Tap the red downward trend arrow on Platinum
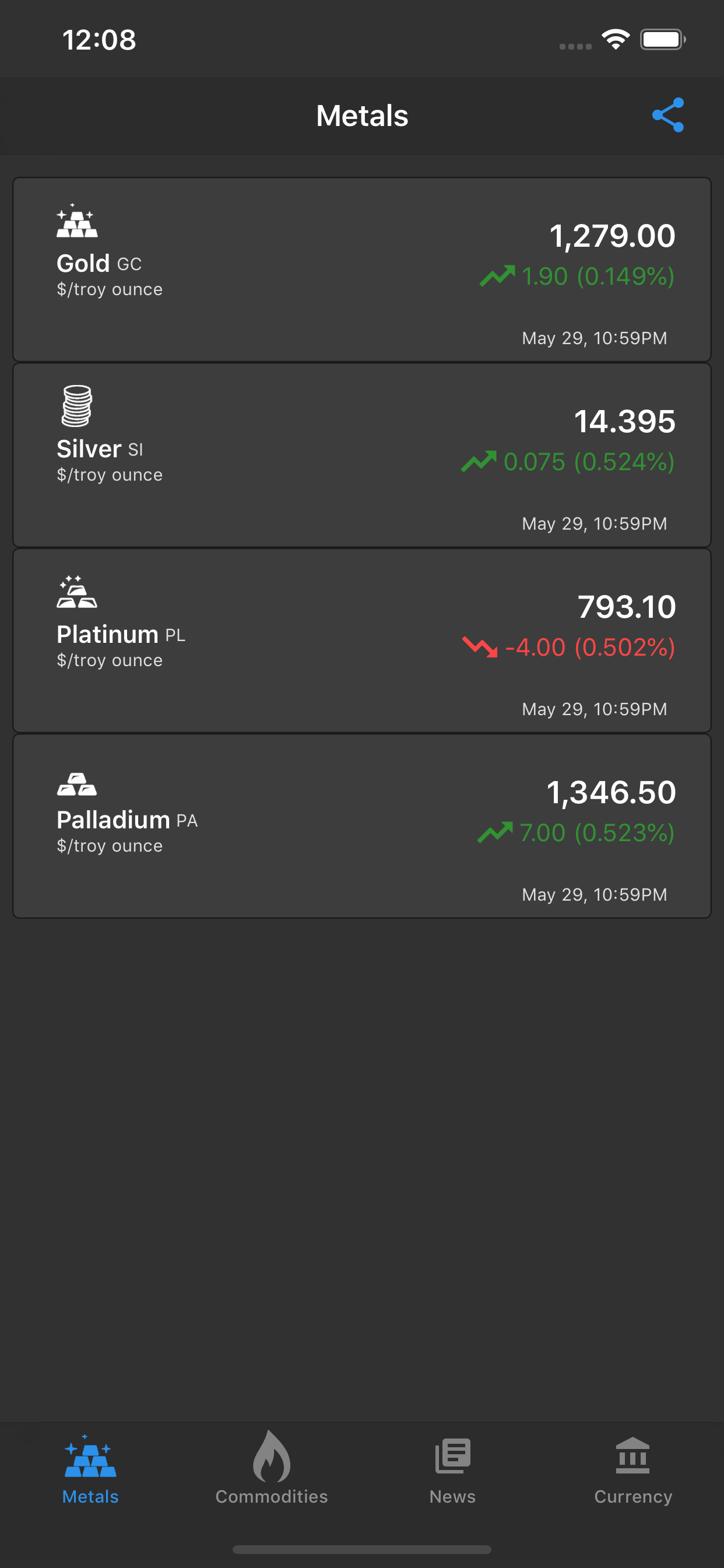 (x=479, y=647)
